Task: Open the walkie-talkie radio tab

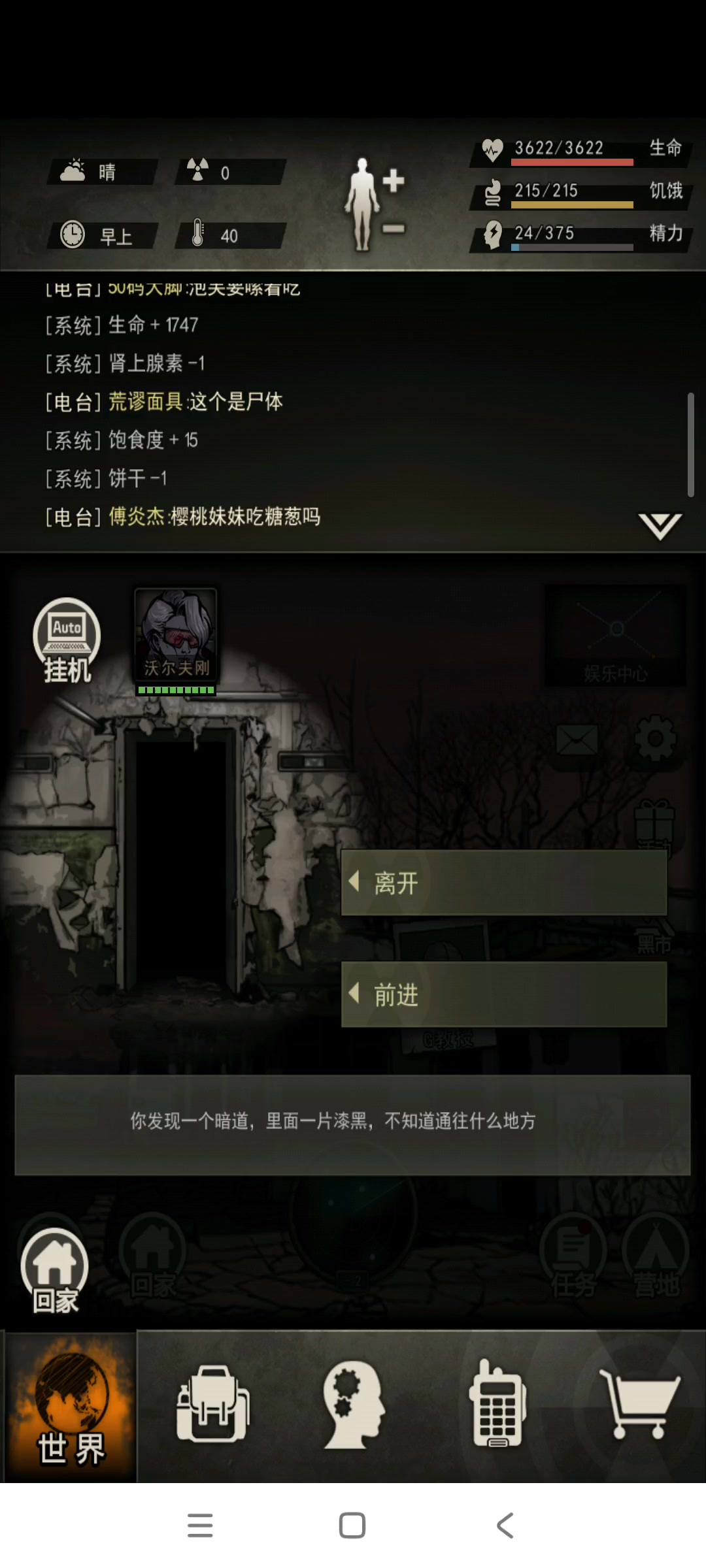Action: [x=497, y=1405]
